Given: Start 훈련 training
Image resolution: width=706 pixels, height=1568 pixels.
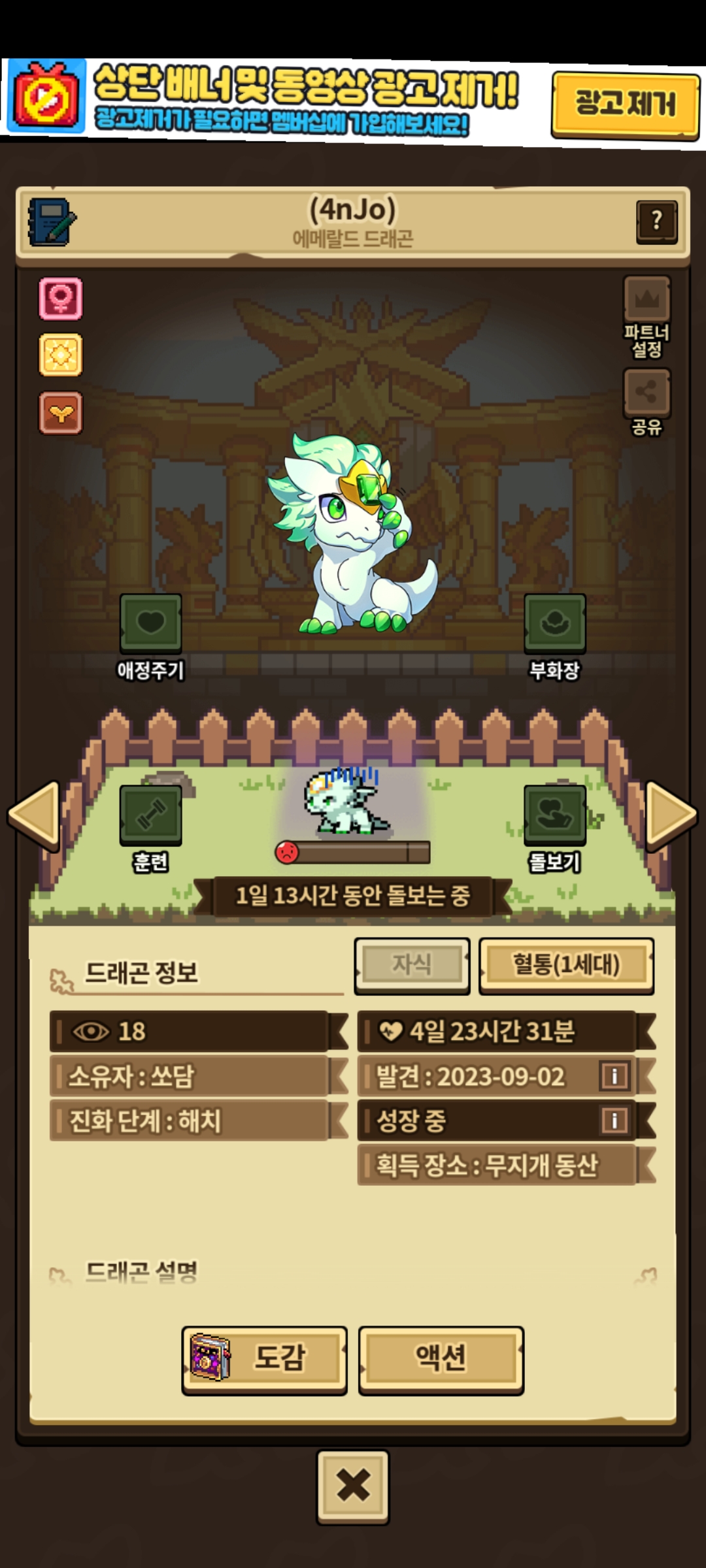Looking at the screenshot, I should pos(150,829).
